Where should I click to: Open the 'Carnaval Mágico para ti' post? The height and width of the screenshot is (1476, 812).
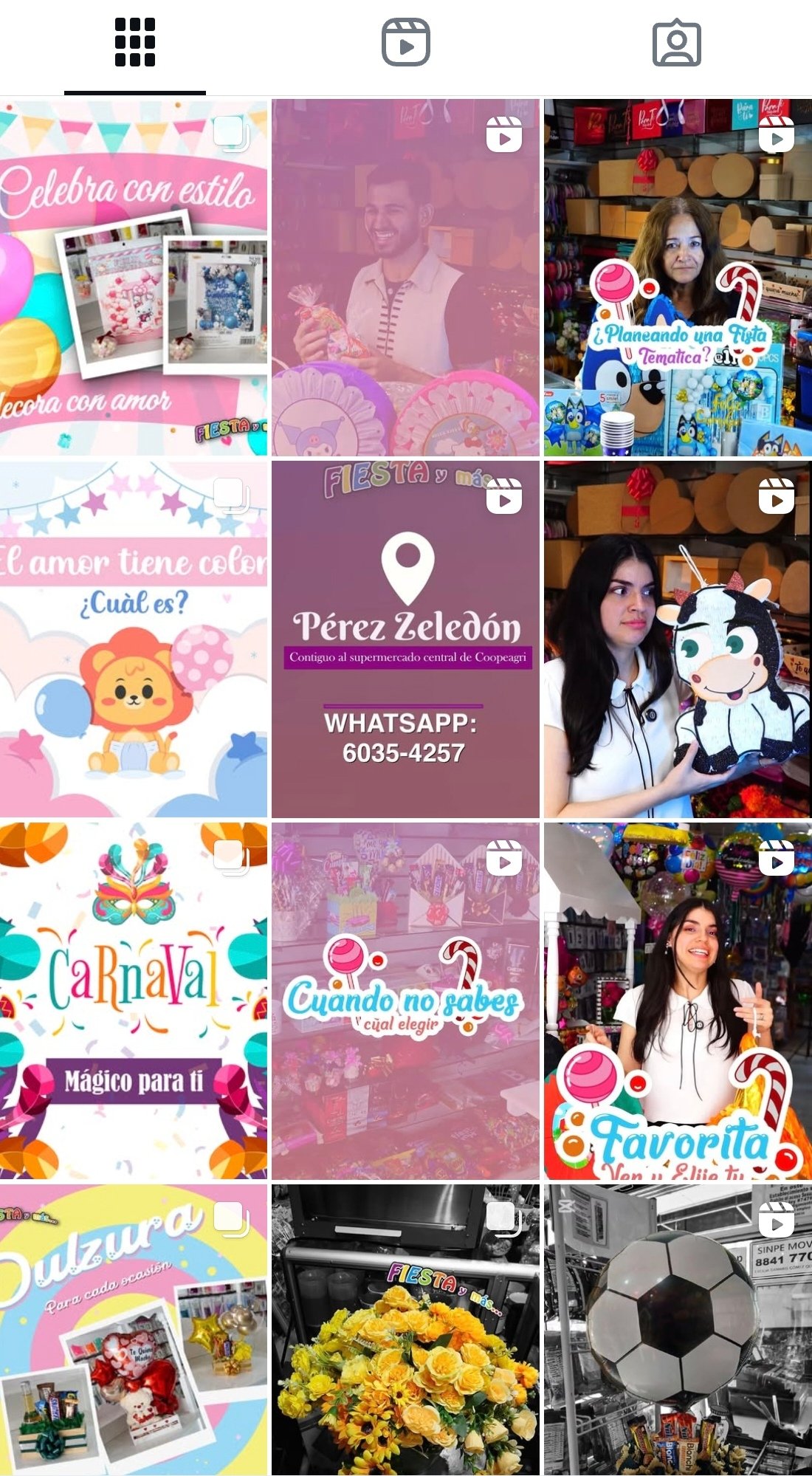(134, 1001)
